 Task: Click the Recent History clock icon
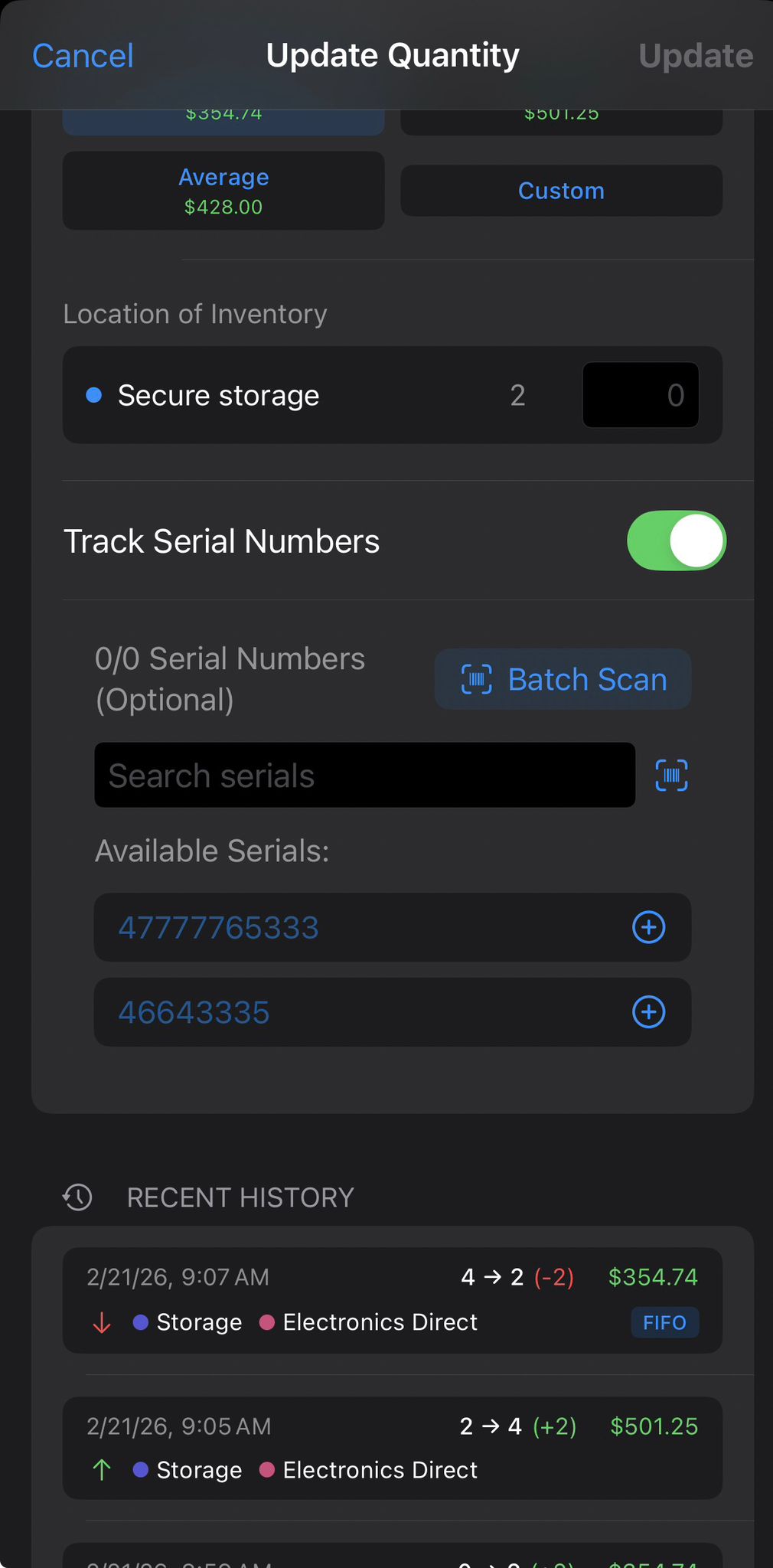click(77, 1197)
